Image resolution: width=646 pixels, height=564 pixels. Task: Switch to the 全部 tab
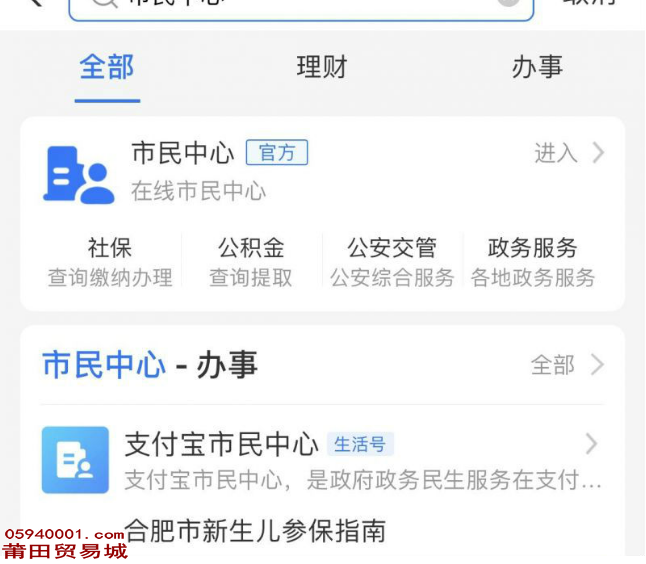pyautogui.click(x=107, y=68)
